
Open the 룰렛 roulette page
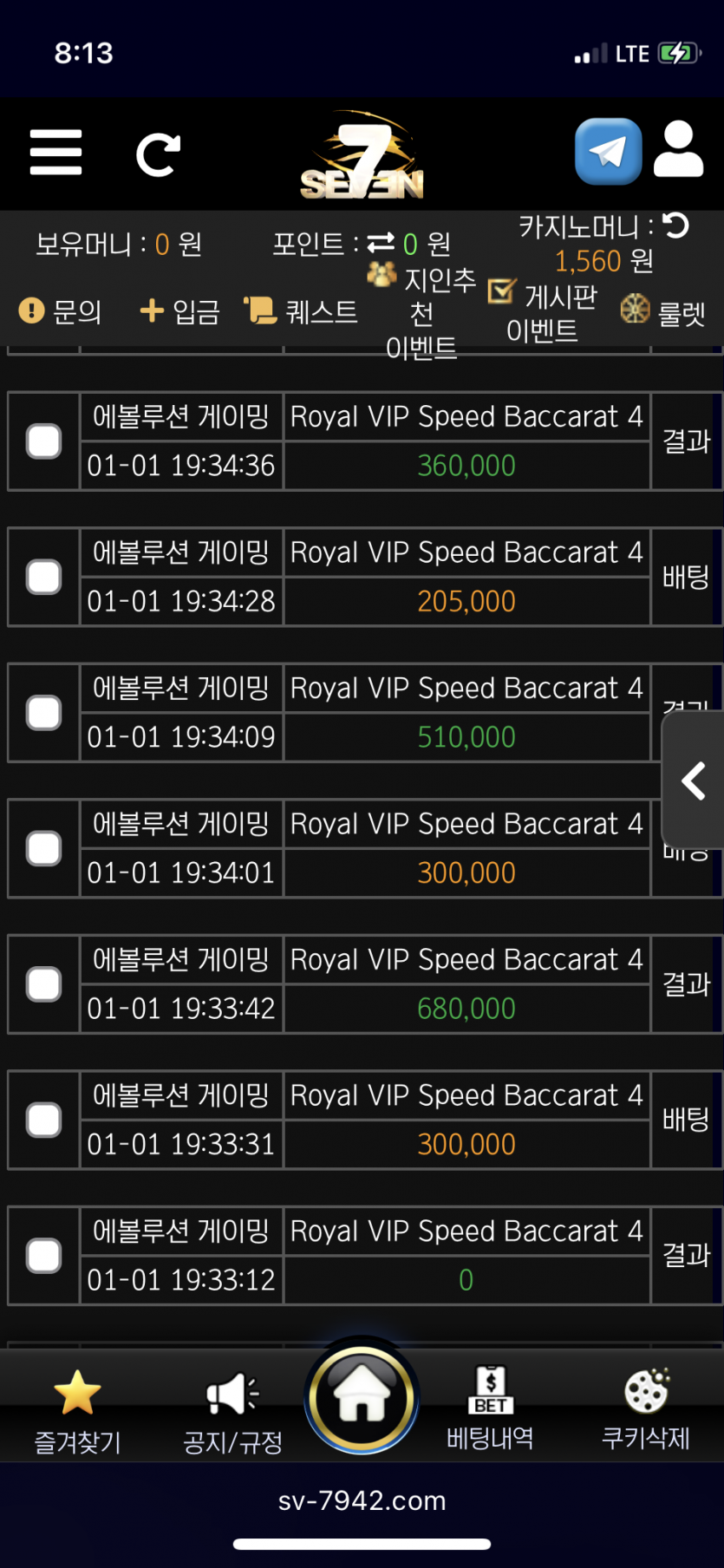coord(663,310)
